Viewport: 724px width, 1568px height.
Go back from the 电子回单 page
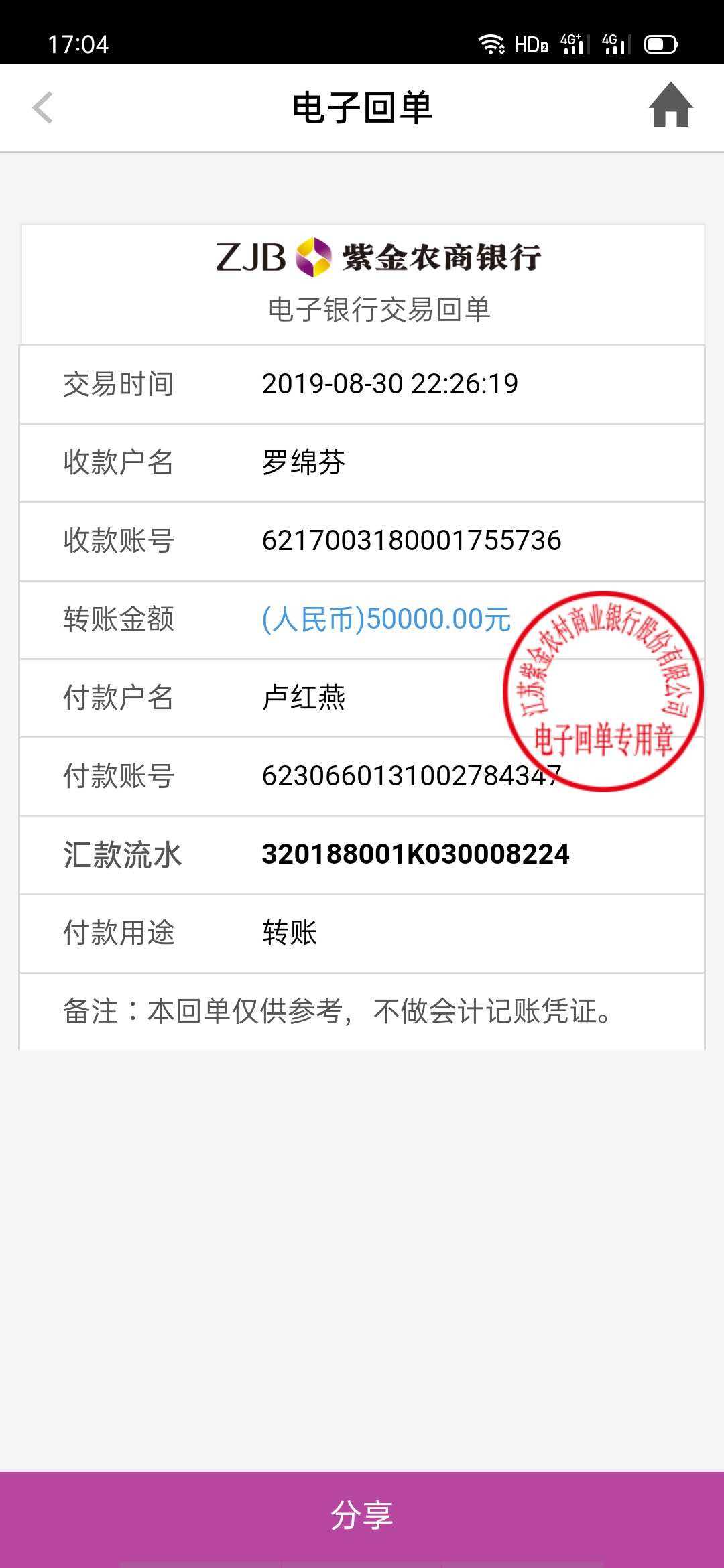(x=43, y=108)
